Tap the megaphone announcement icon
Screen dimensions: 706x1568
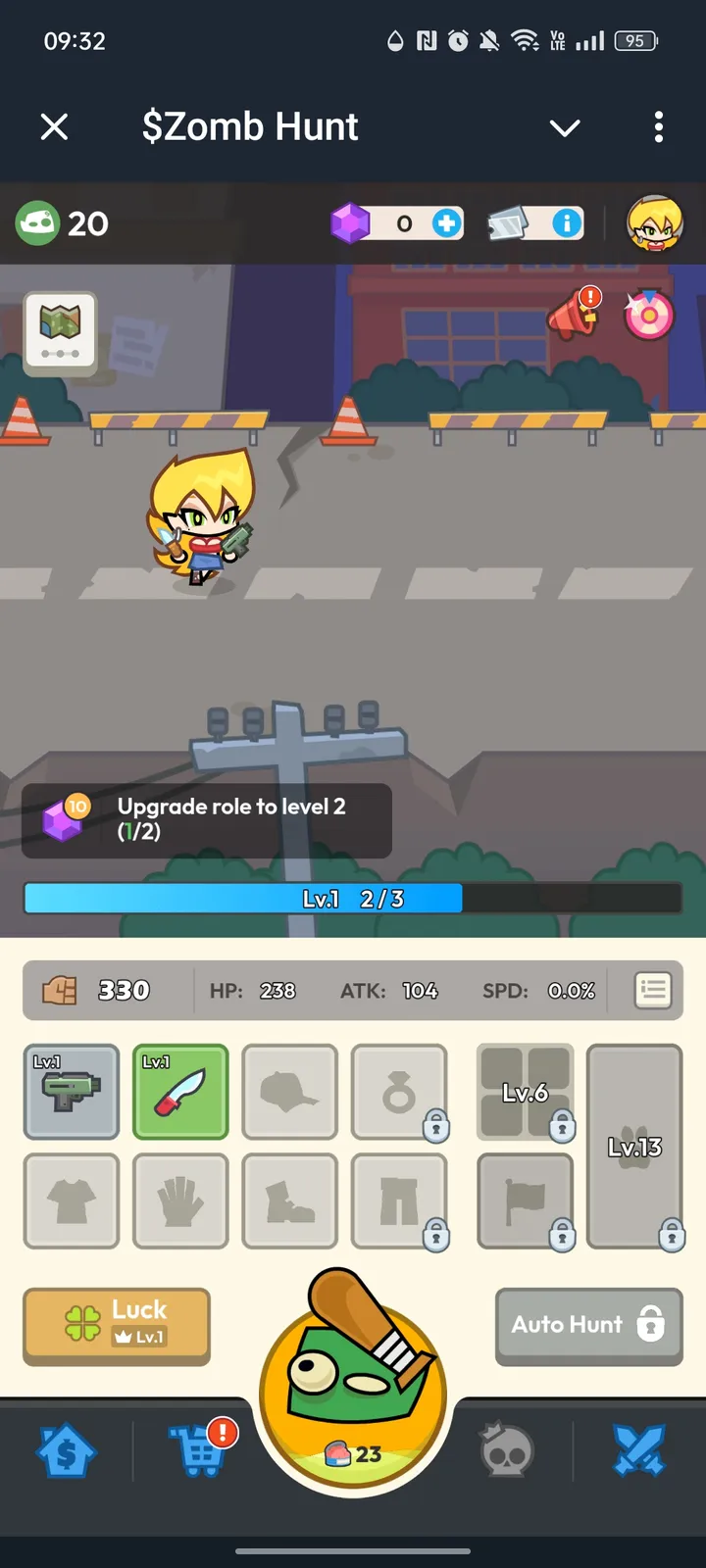click(x=574, y=316)
